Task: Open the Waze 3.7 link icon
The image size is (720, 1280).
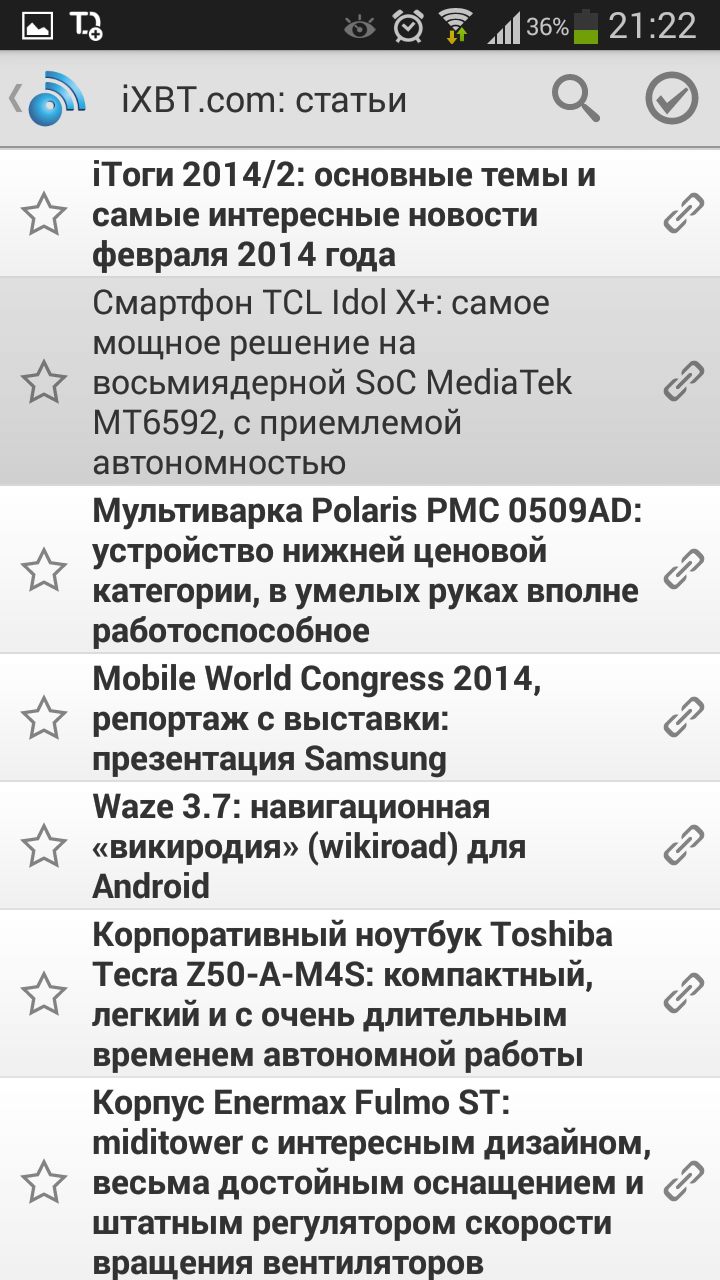Action: [684, 846]
